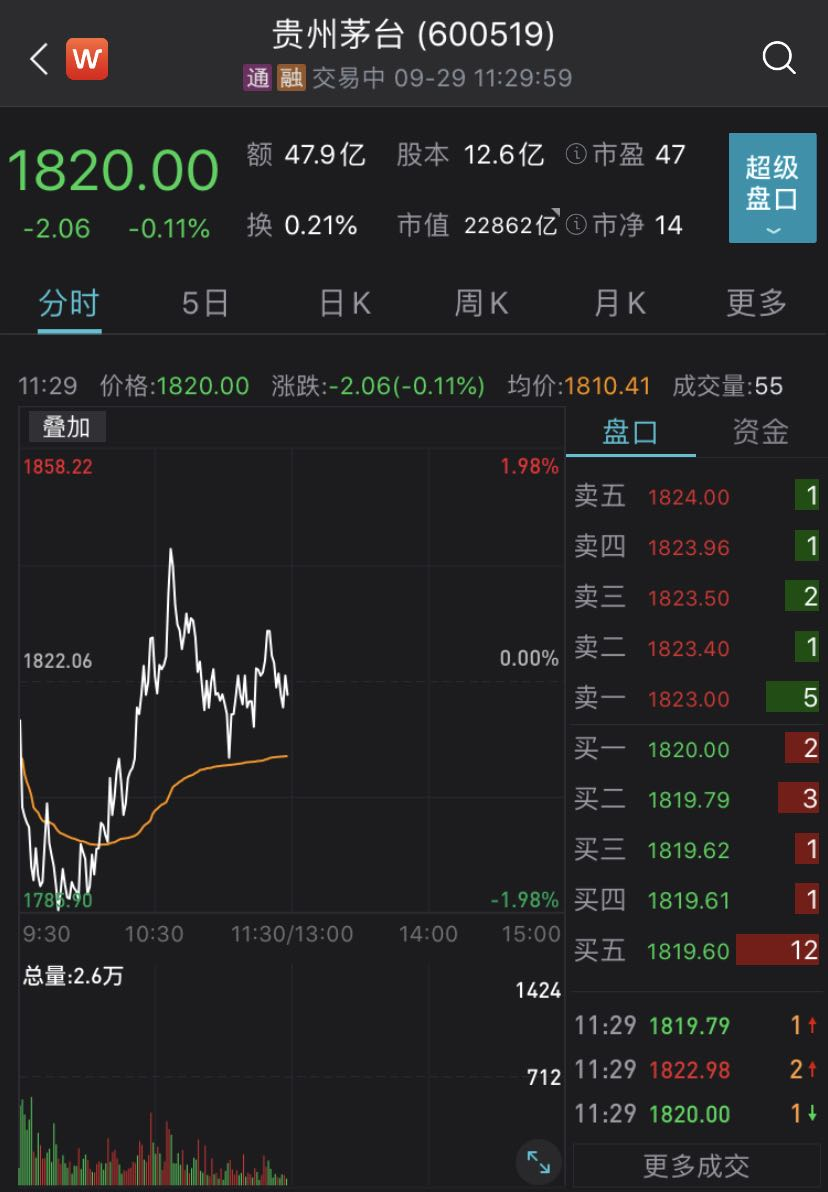
Task: Select the 盘口 tab
Action: 631,432
